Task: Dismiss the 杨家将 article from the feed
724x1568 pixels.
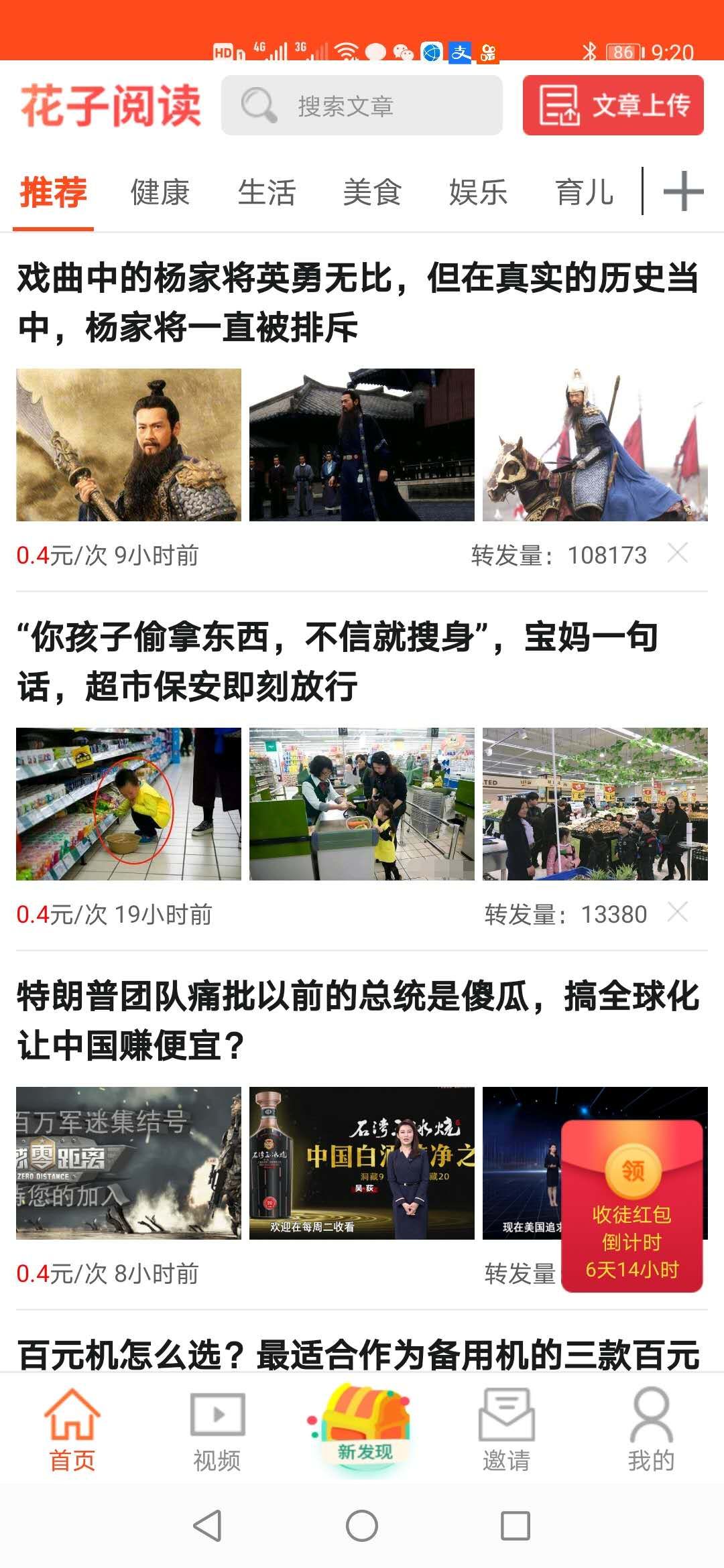Action: (678, 553)
